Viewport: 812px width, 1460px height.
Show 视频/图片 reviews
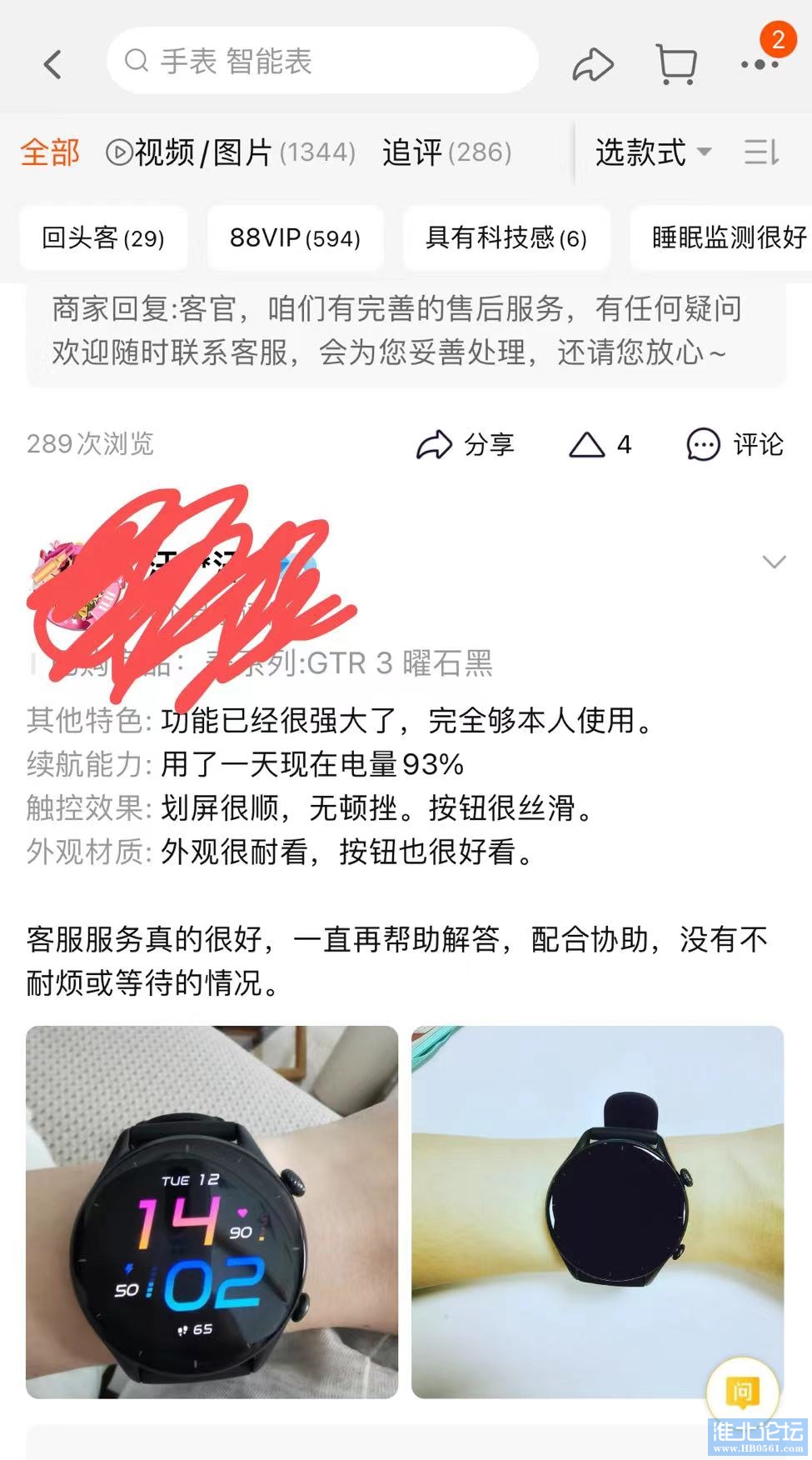[231, 152]
